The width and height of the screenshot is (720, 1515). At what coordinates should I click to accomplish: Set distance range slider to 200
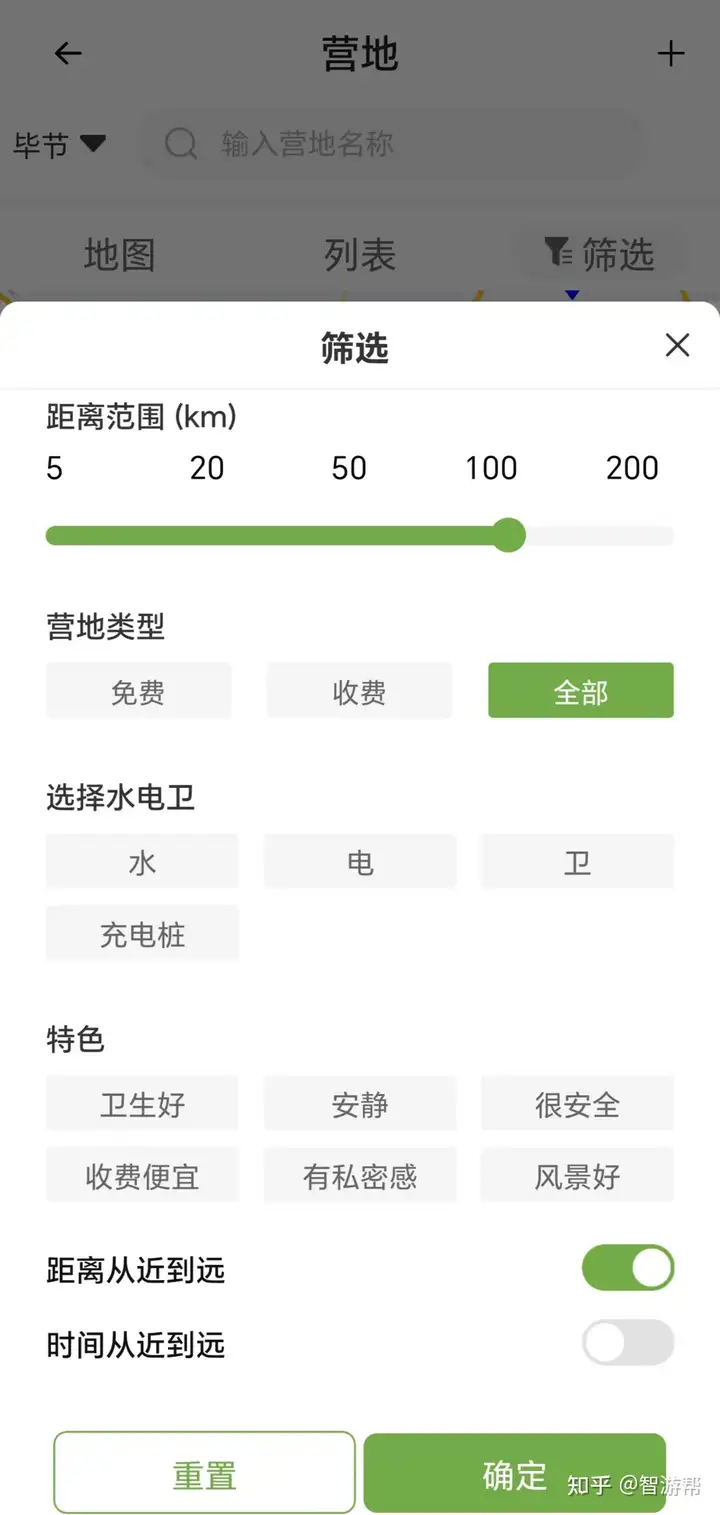pos(670,536)
